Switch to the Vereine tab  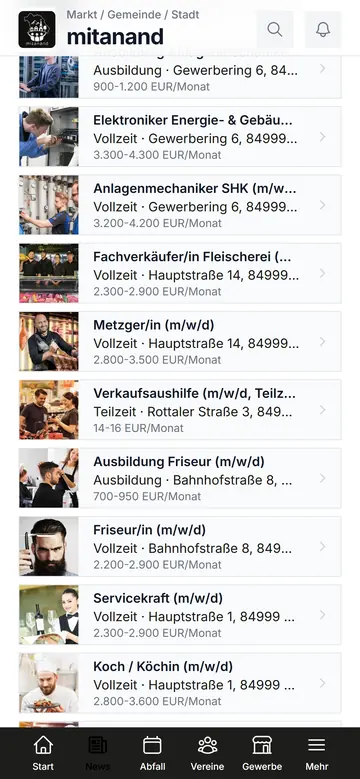point(208,753)
